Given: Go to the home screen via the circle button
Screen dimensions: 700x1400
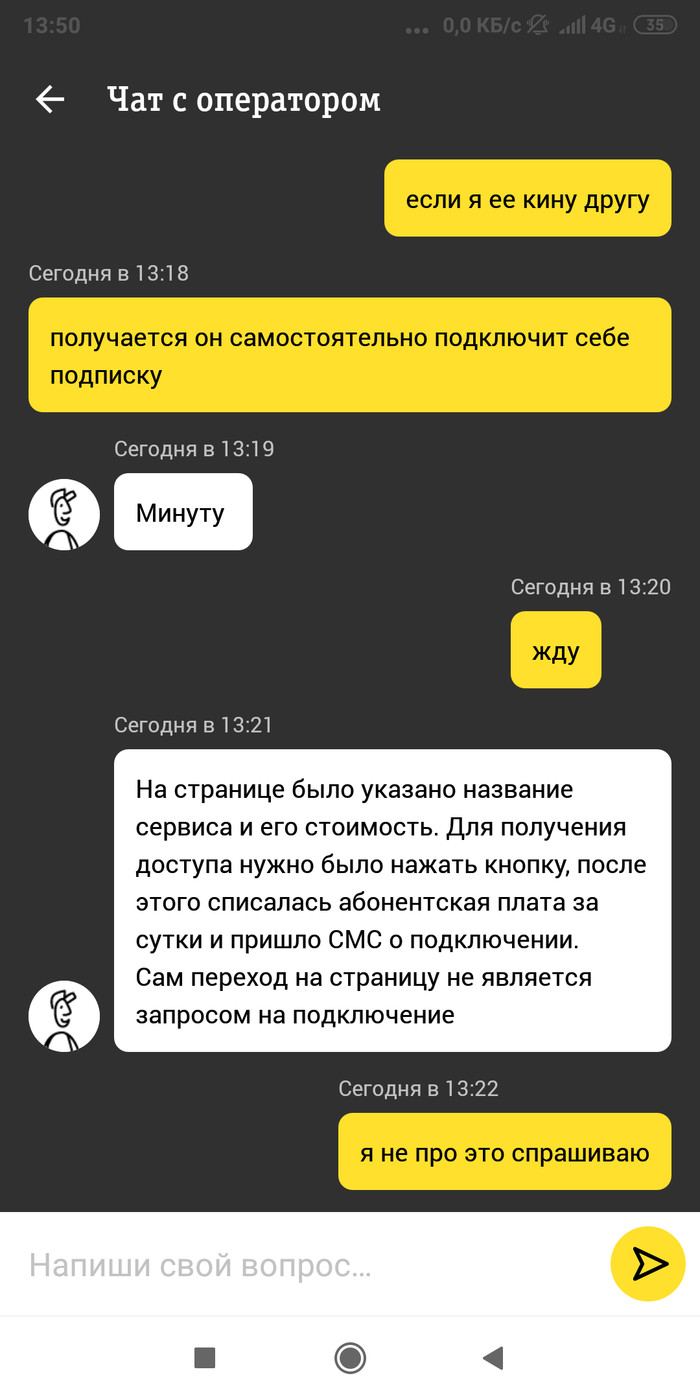Looking at the screenshot, I should pyautogui.click(x=350, y=1357).
